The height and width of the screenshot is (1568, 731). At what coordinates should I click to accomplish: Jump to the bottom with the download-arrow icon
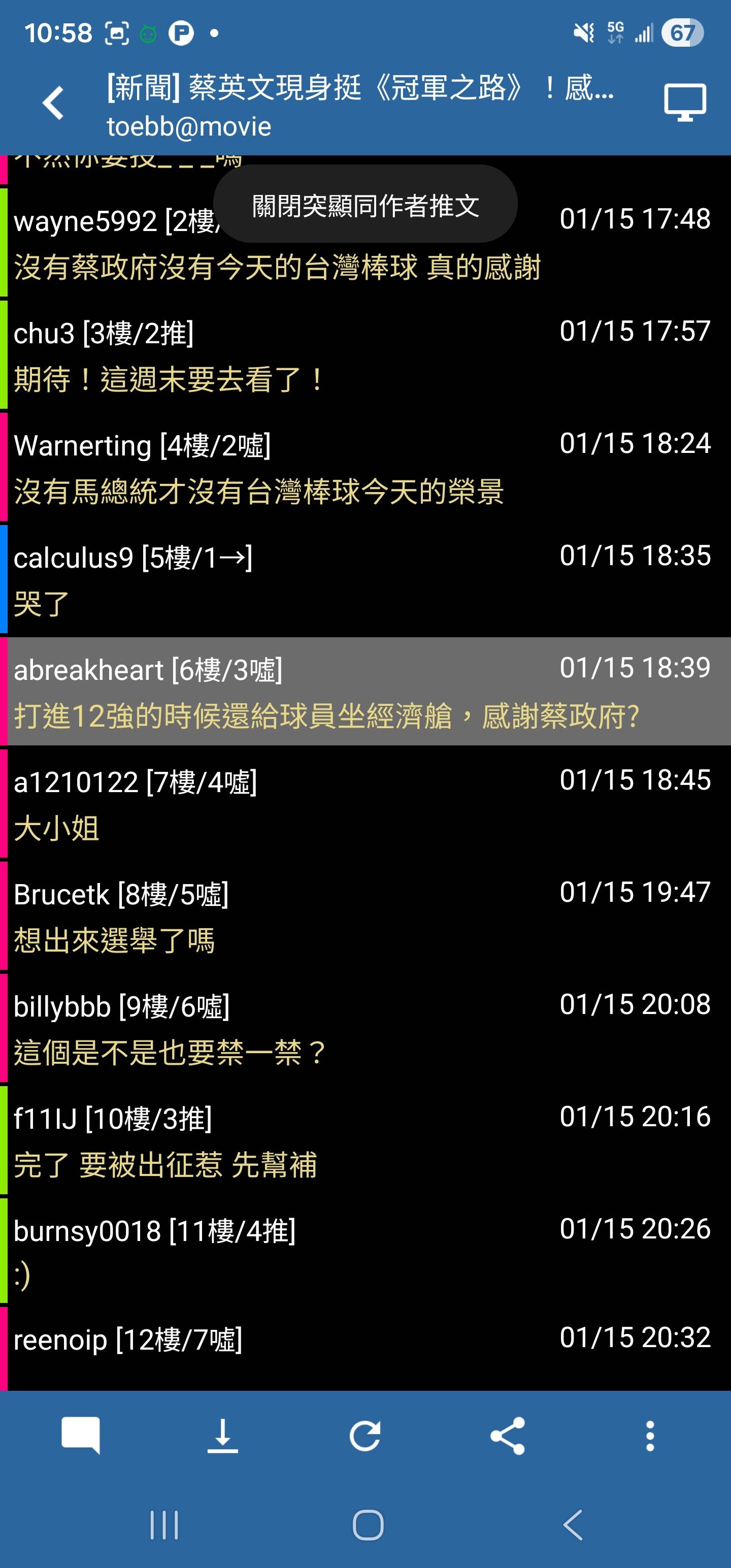pos(223,1435)
